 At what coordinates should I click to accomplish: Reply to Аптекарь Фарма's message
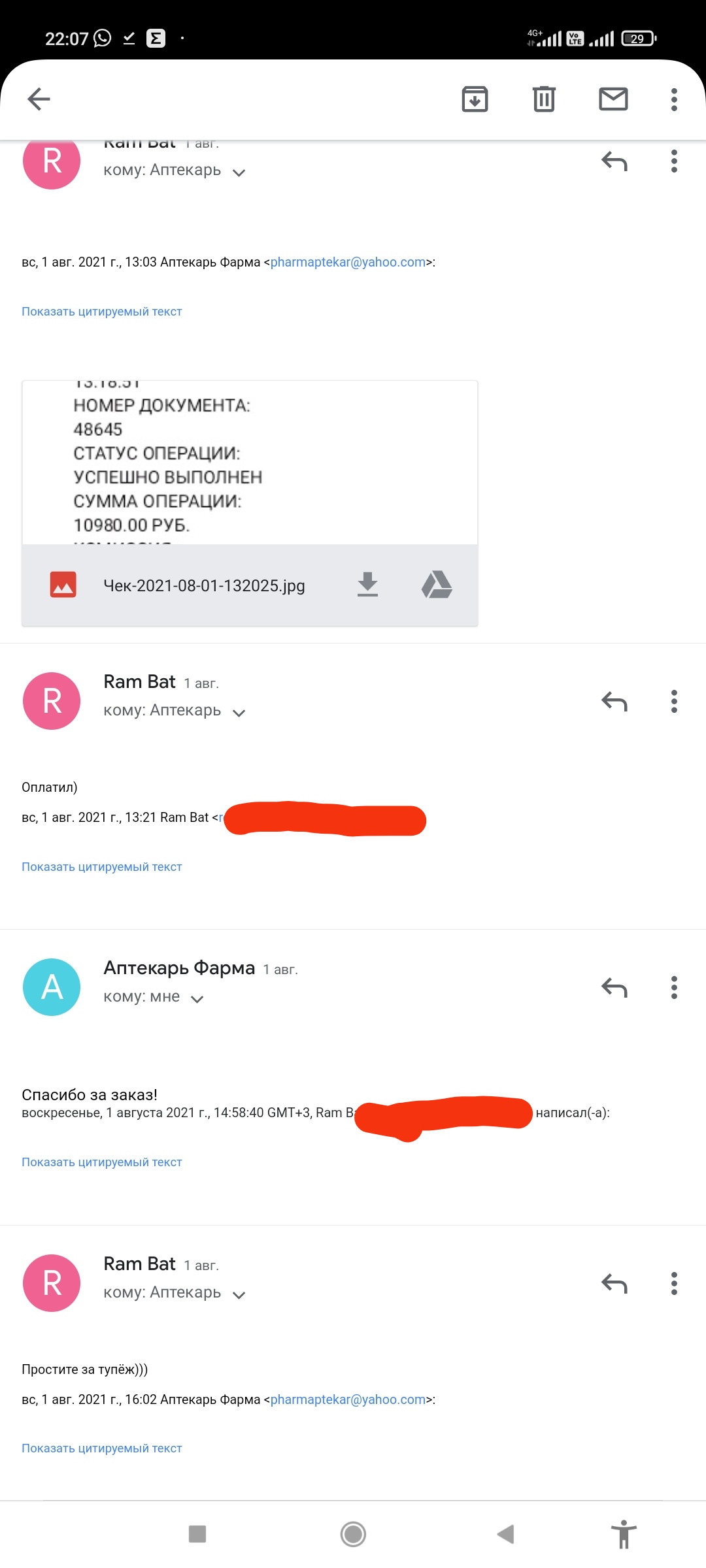coord(614,988)
